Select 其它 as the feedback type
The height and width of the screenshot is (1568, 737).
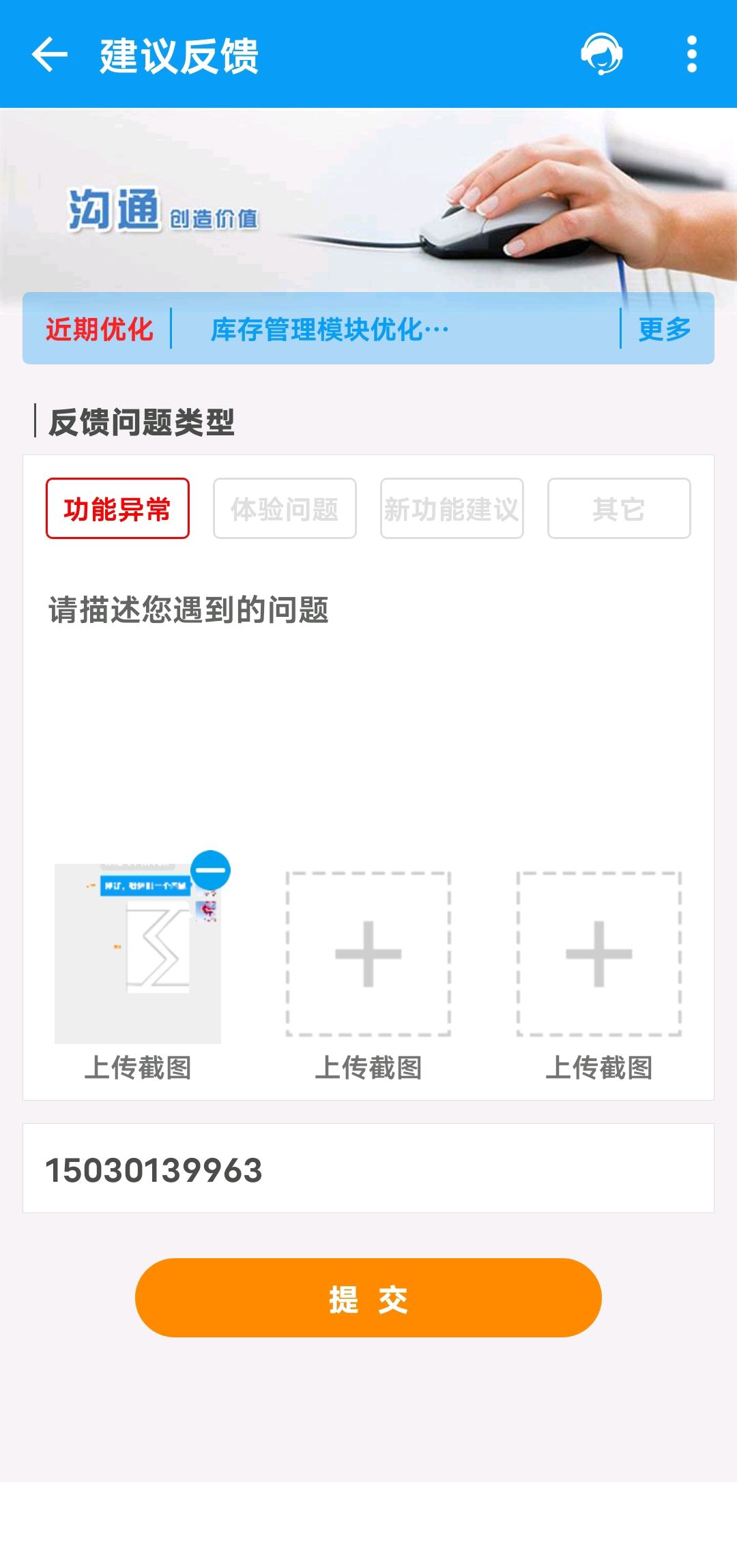[x=619, y=508]
